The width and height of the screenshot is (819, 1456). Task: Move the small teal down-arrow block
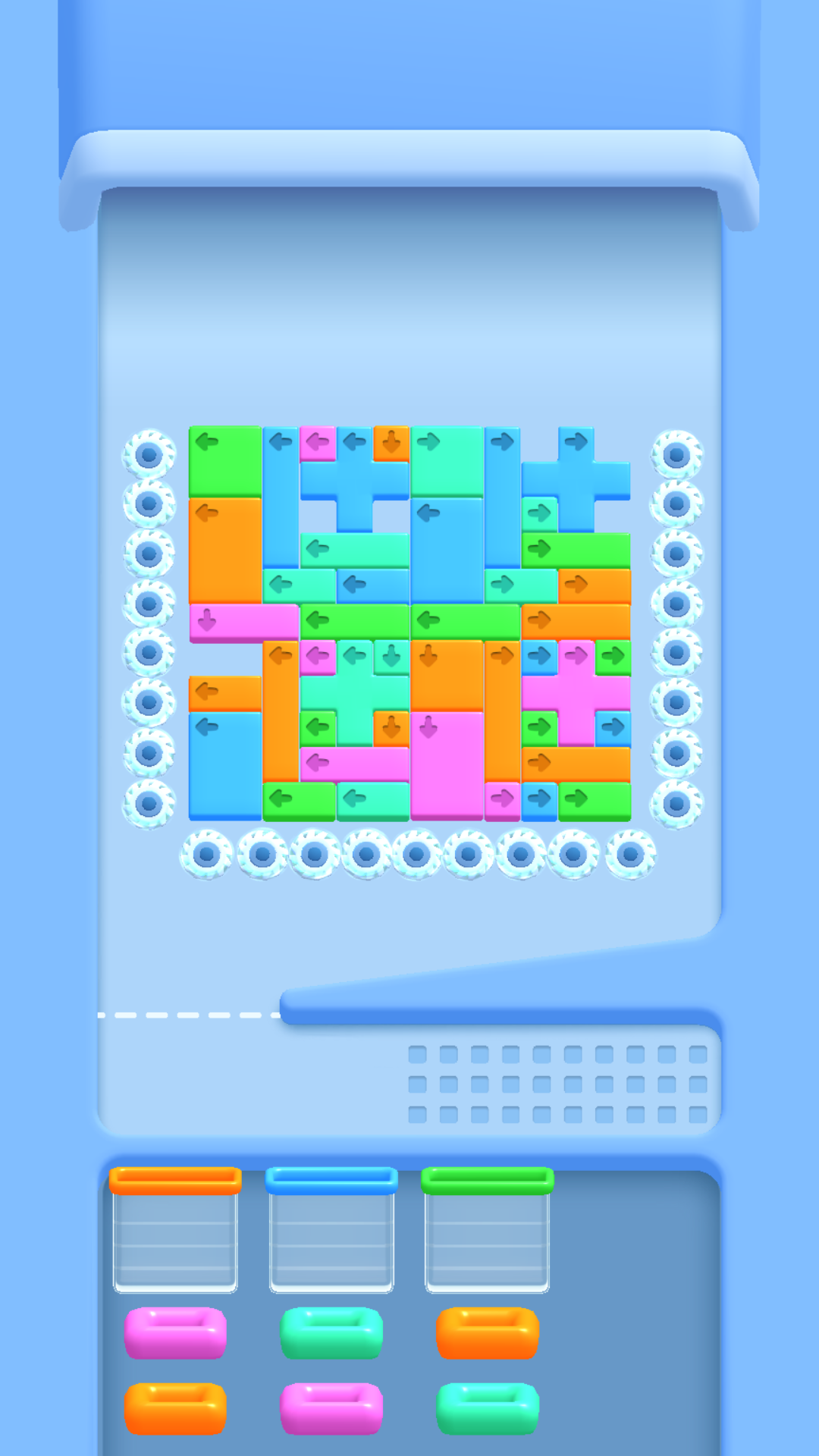coord(391,657)
